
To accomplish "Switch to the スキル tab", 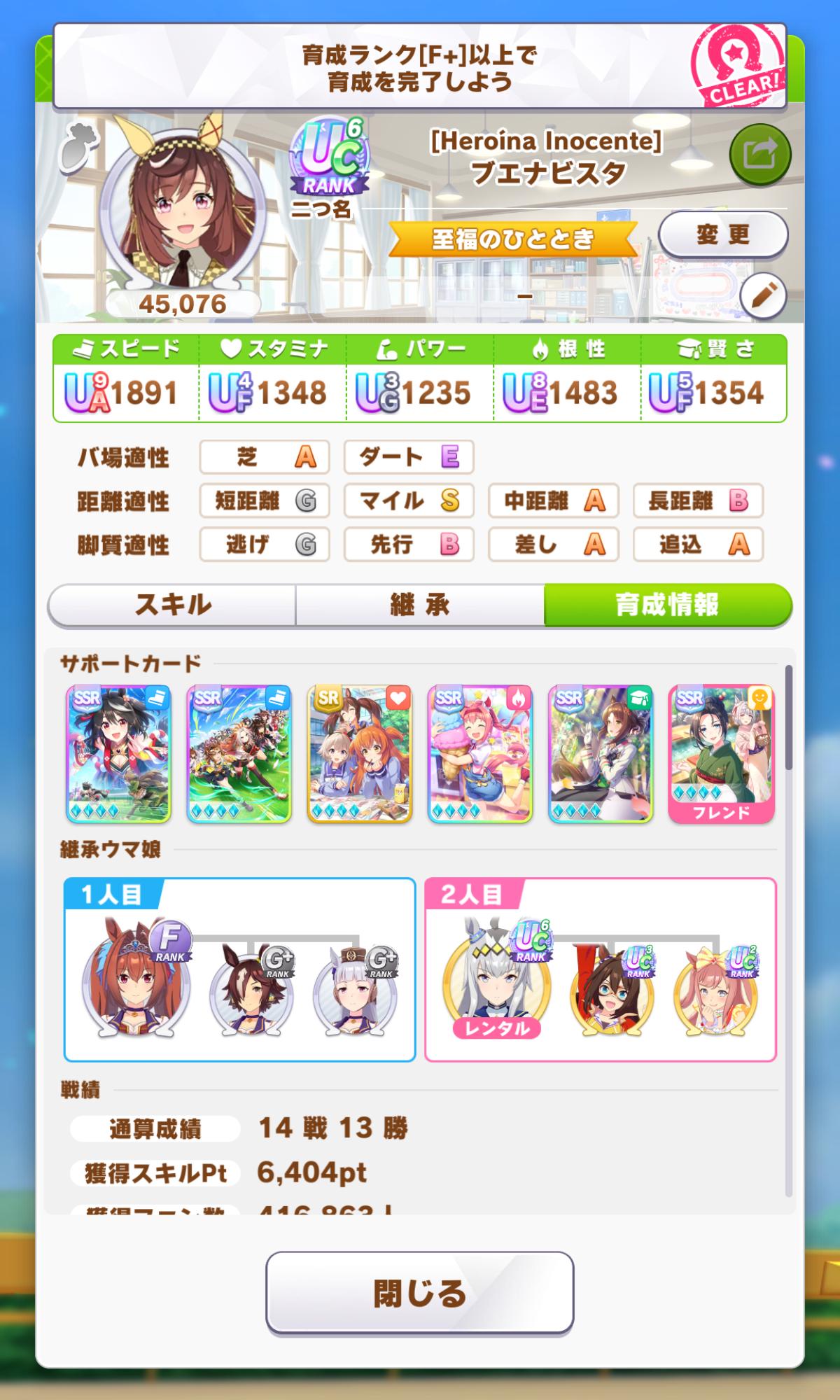I will click(172, 605).
